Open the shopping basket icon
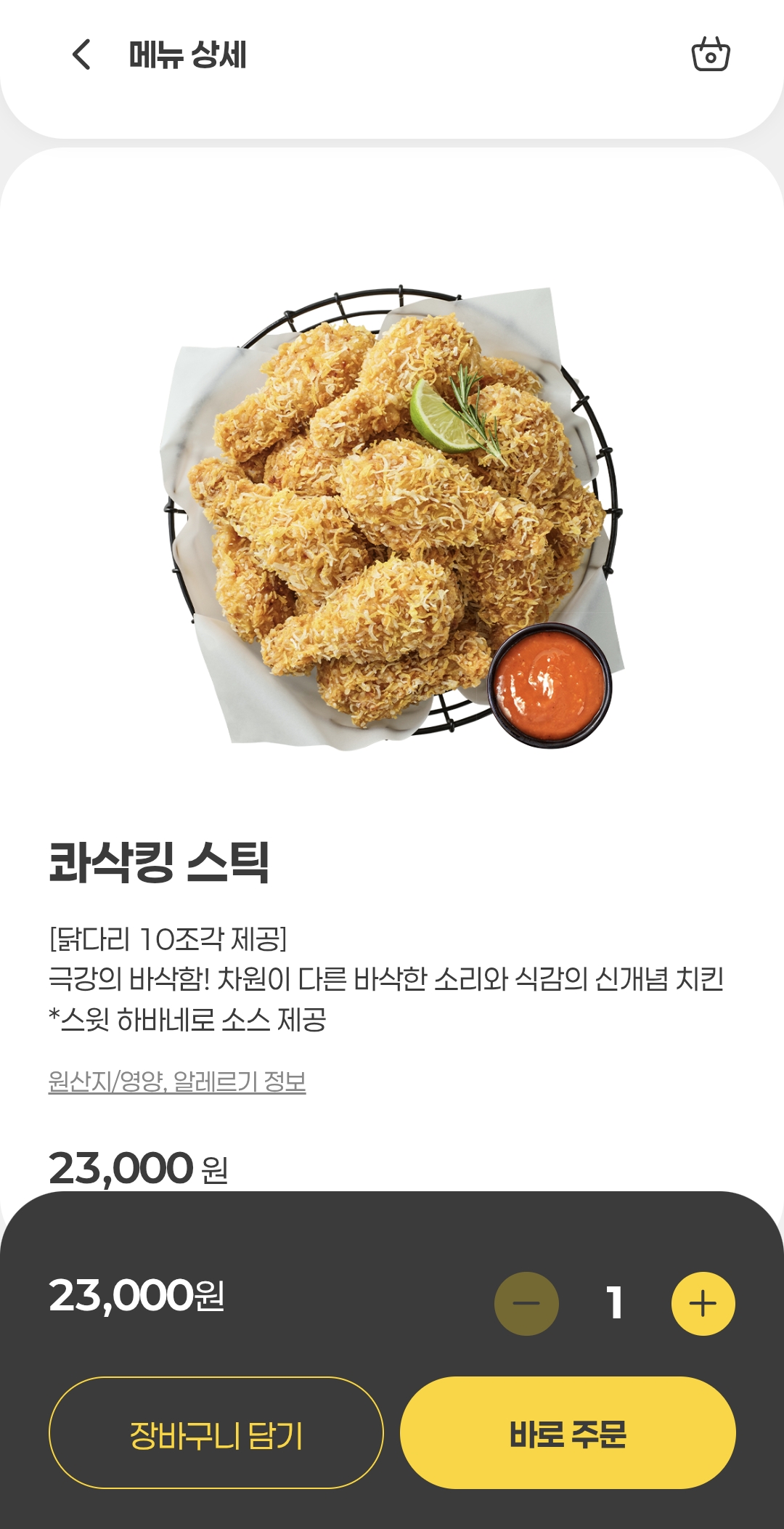784x1529 pixels. (x=711, y=54)
